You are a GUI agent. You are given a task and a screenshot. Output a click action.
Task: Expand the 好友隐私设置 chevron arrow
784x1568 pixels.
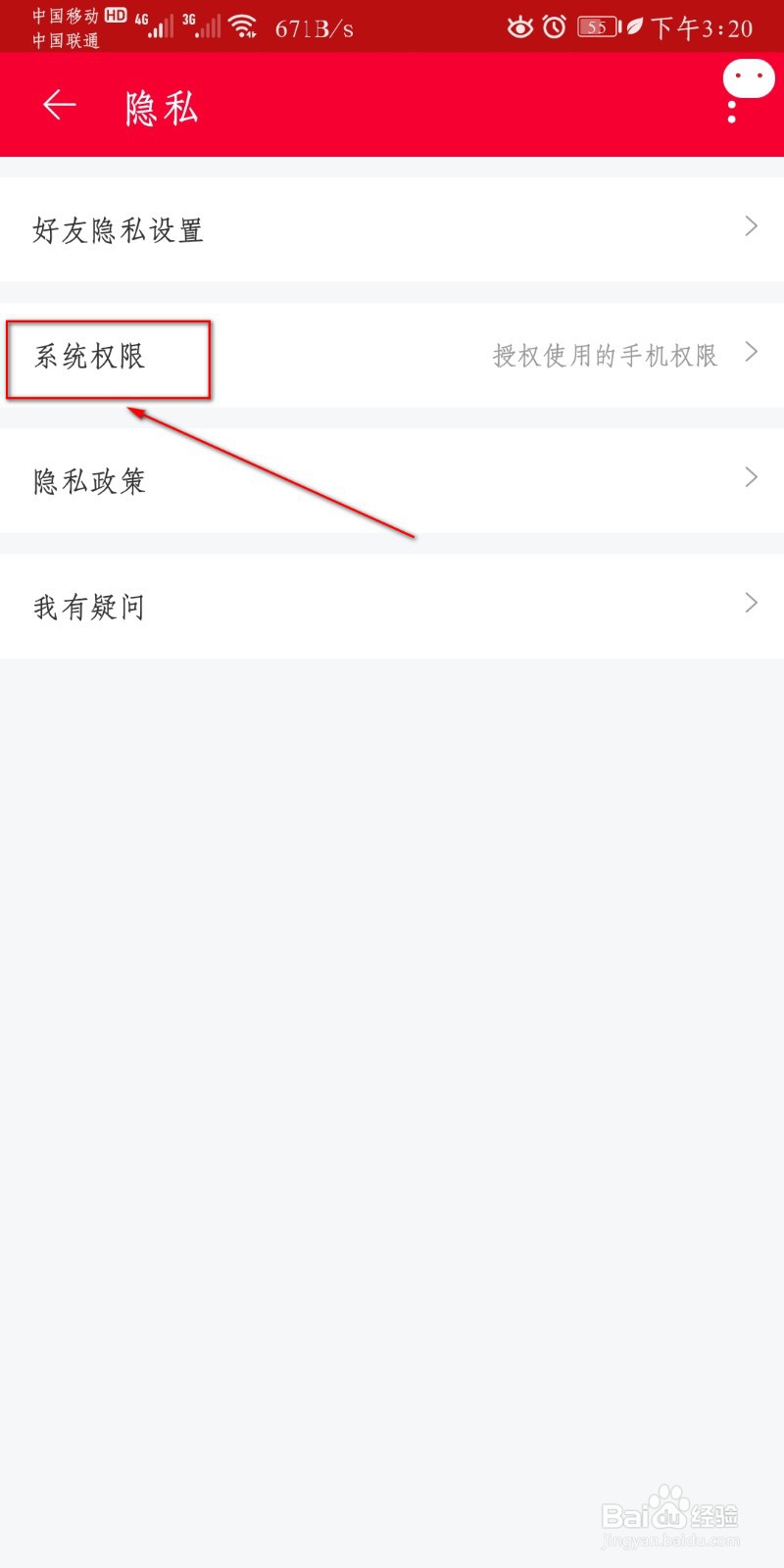(751, 226)
